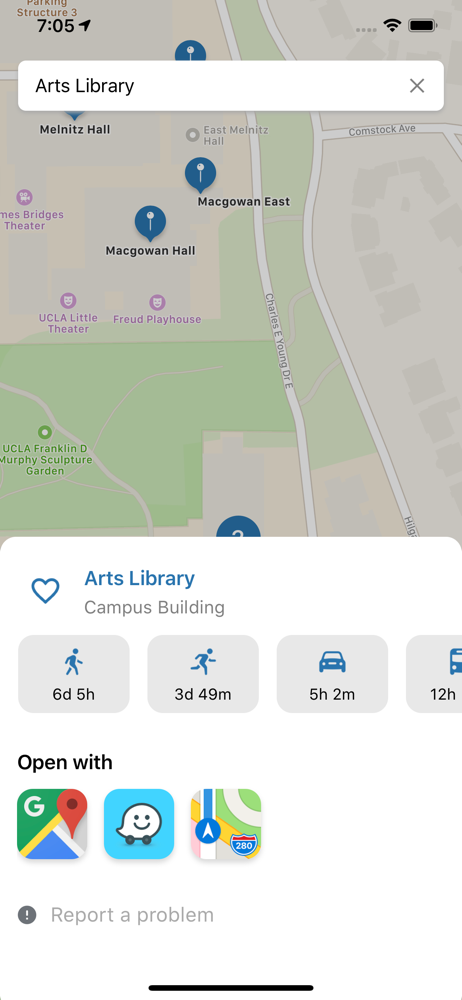Image resolution: width=462 pixels, height=1000 pixels.
Task: Select the running time of 3d 49m
Action: pyautogui.click(x=203, y=673)
